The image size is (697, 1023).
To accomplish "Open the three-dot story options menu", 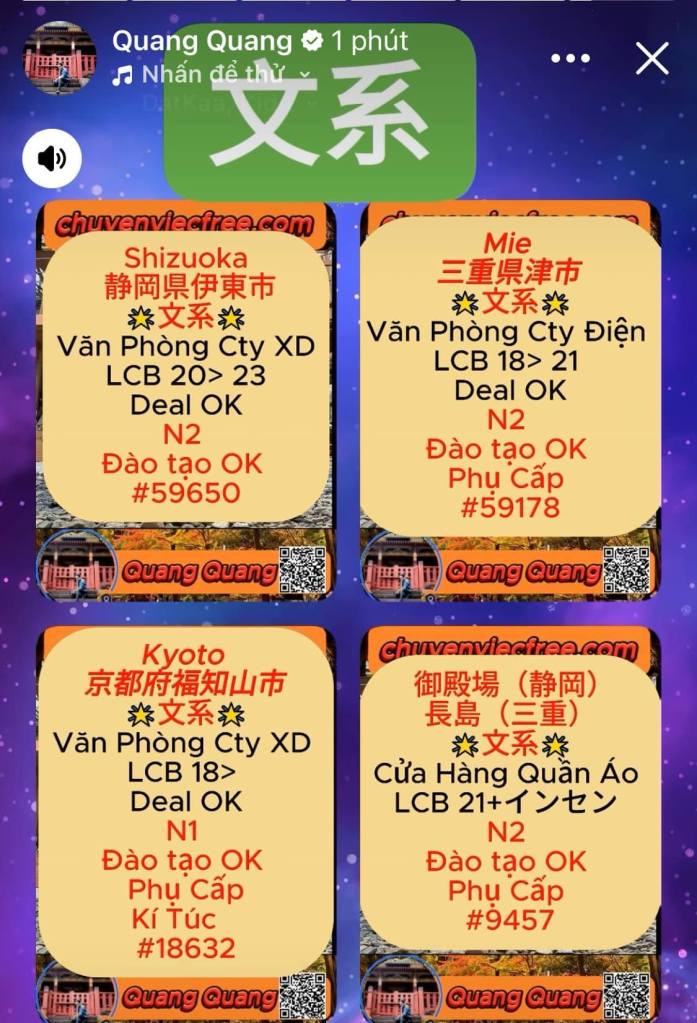I will tap(570, 59).
